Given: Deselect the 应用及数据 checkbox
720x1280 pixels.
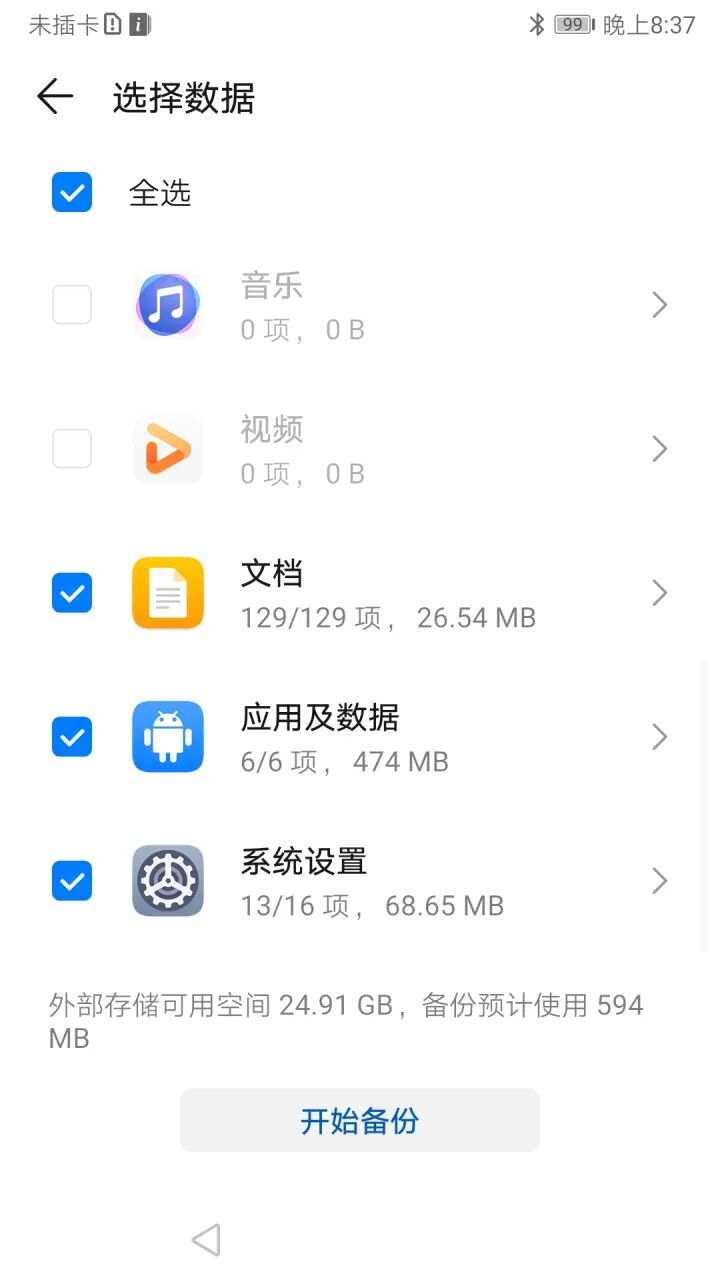Looking at the screenshot, I should [x=72, y=737].
